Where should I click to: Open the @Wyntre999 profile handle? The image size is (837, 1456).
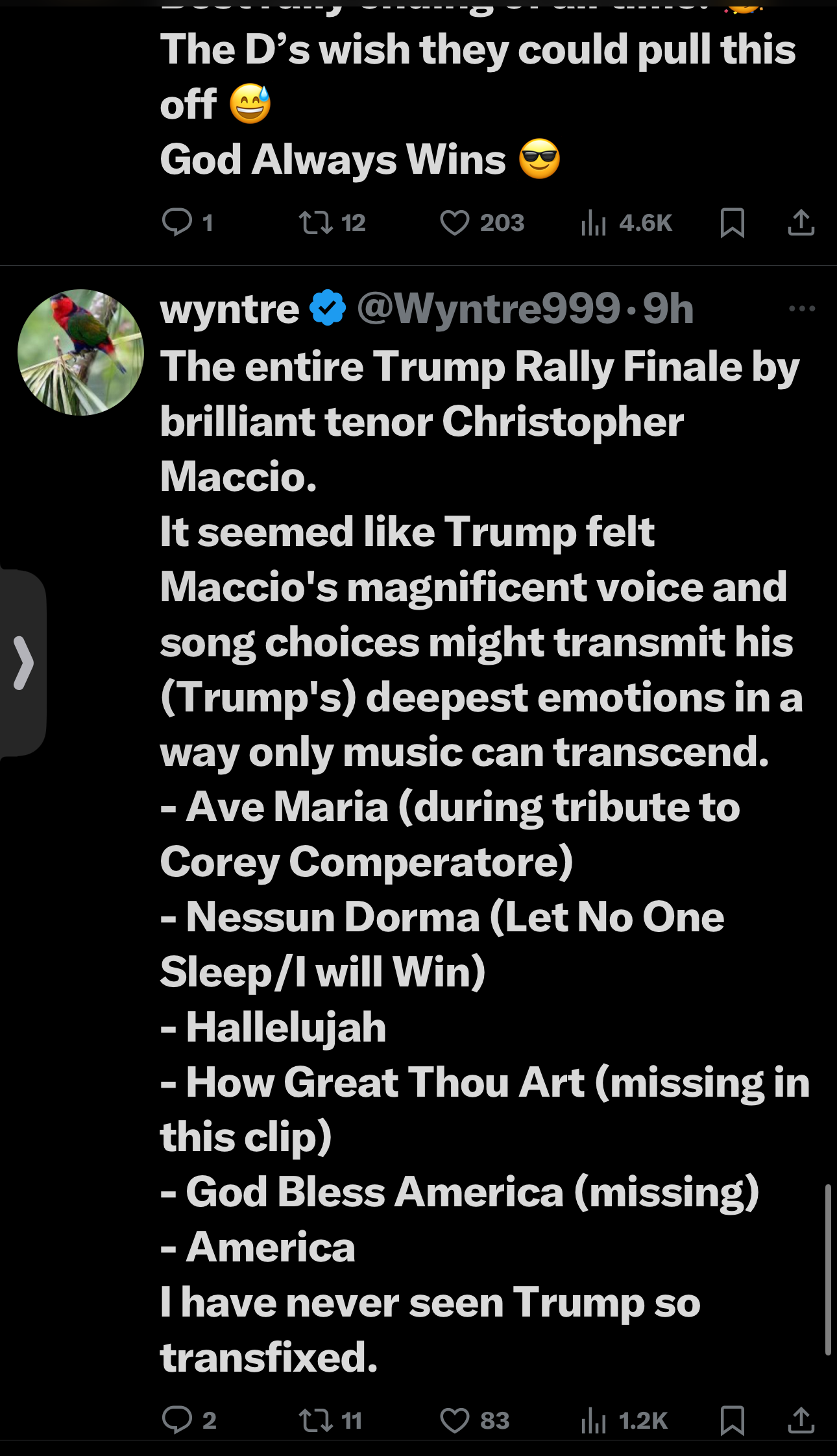tap(488, 309)
